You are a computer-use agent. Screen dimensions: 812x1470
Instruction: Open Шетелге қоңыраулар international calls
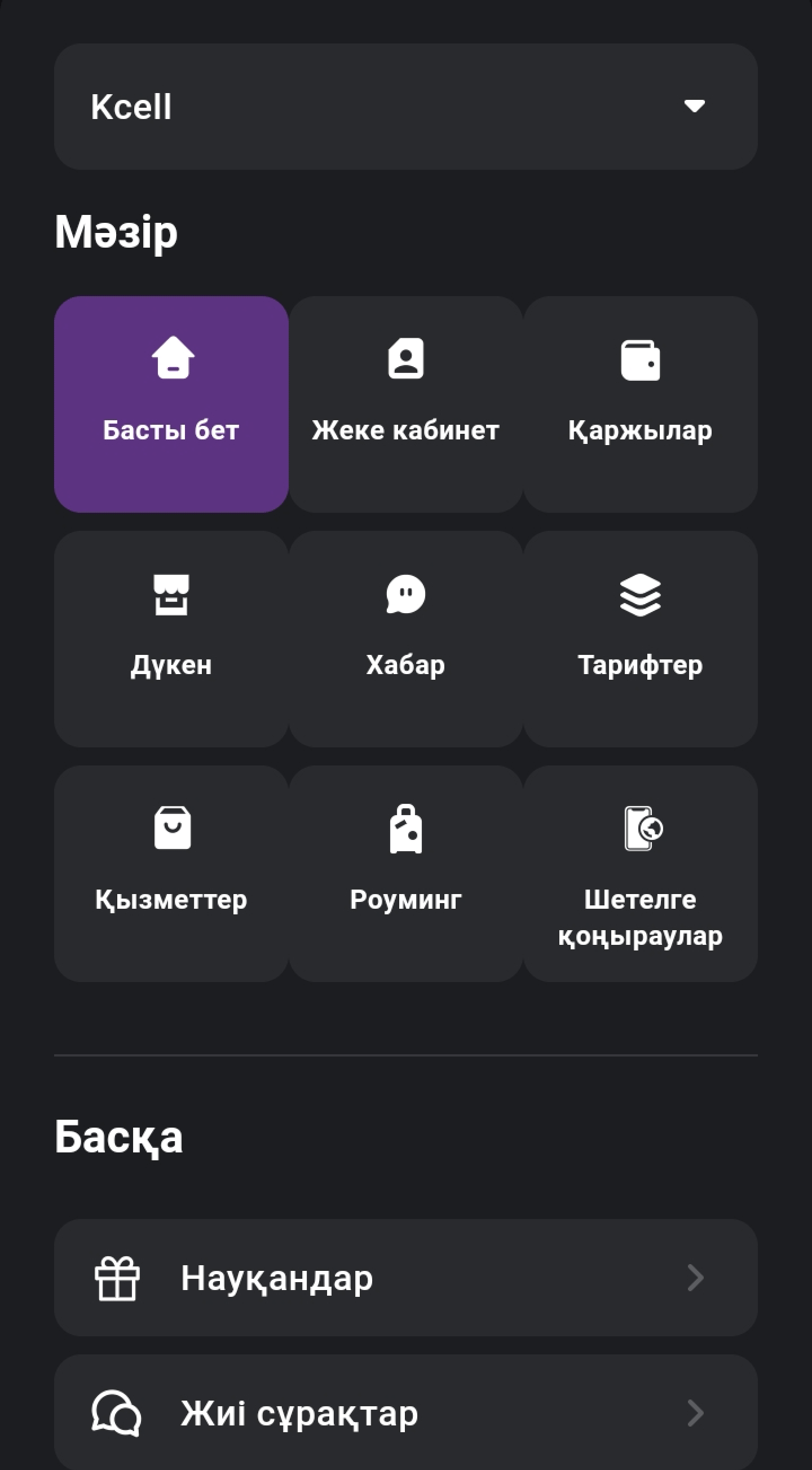pyautogui.click(x=640, y=873)
